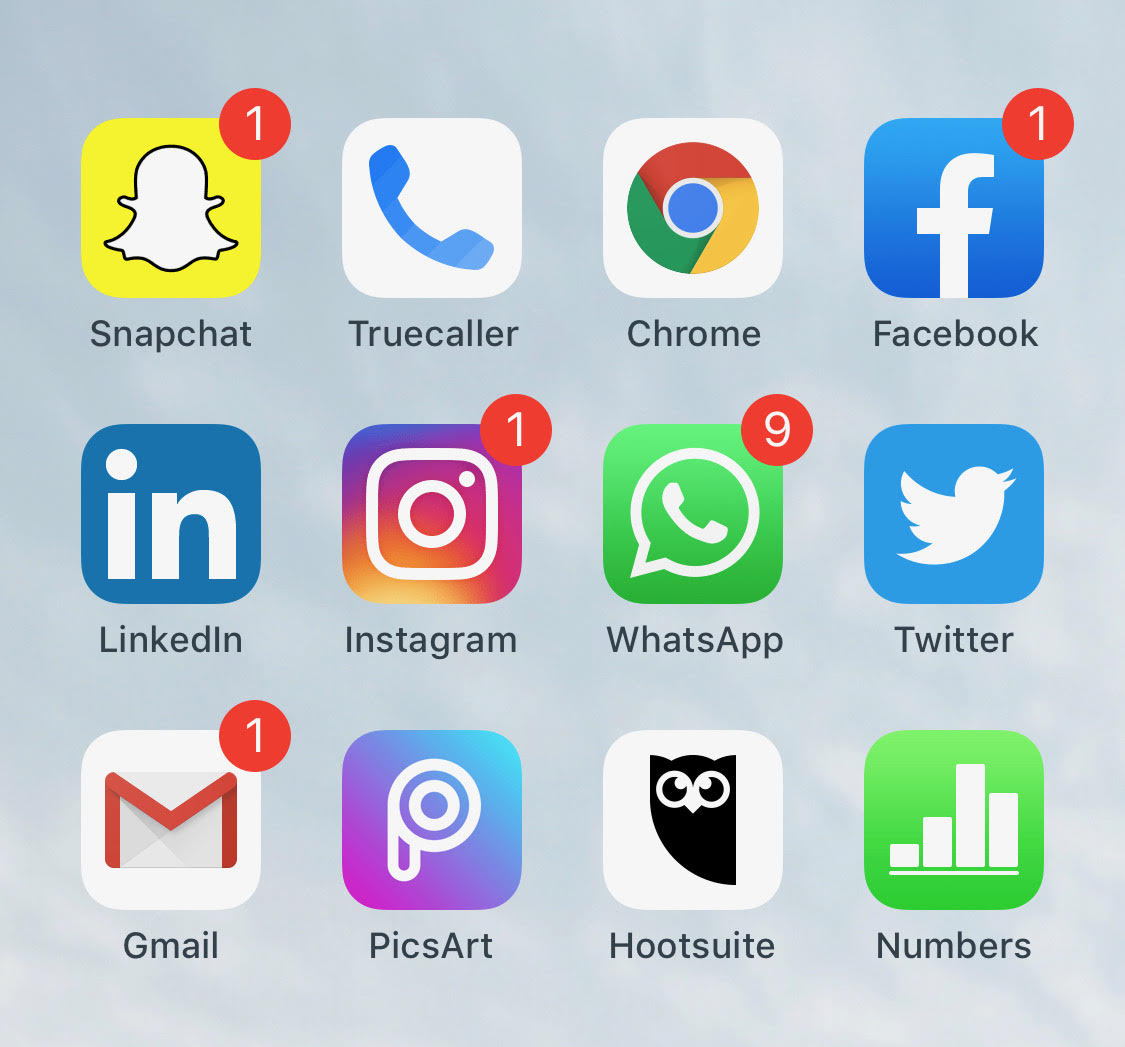Open the Gmail app
The image size is (1125, 1047).
pyautogui.click(x=171, y=820)
